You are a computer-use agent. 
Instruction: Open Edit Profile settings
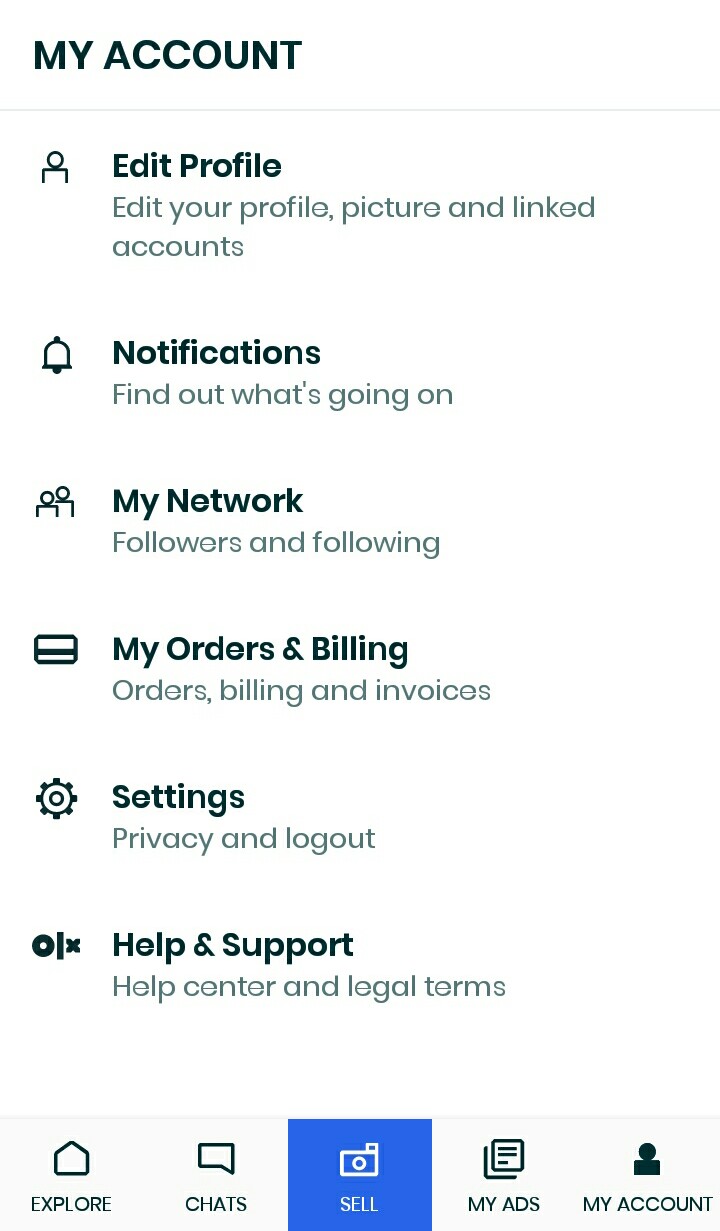click(360, 205)
